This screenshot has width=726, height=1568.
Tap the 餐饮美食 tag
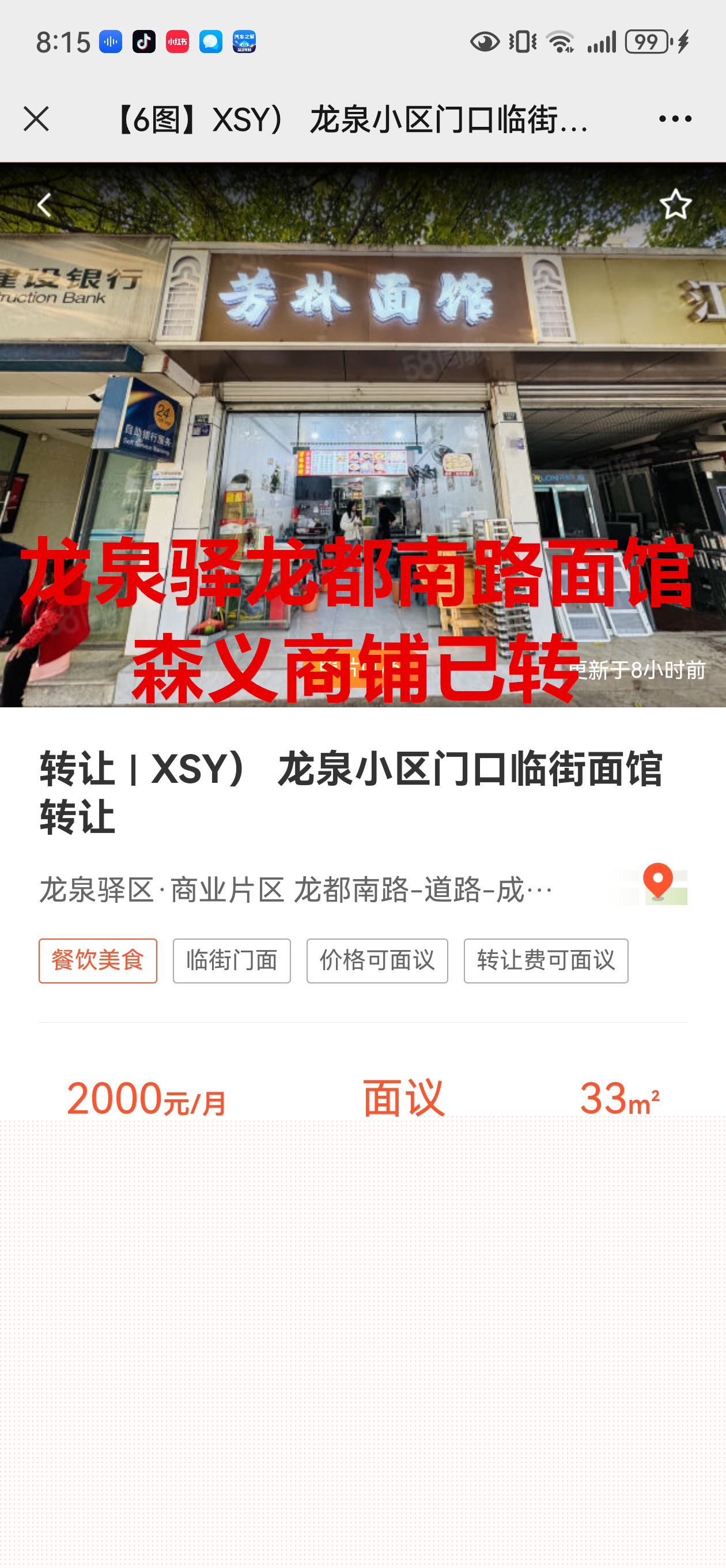(x=98, y=960)
